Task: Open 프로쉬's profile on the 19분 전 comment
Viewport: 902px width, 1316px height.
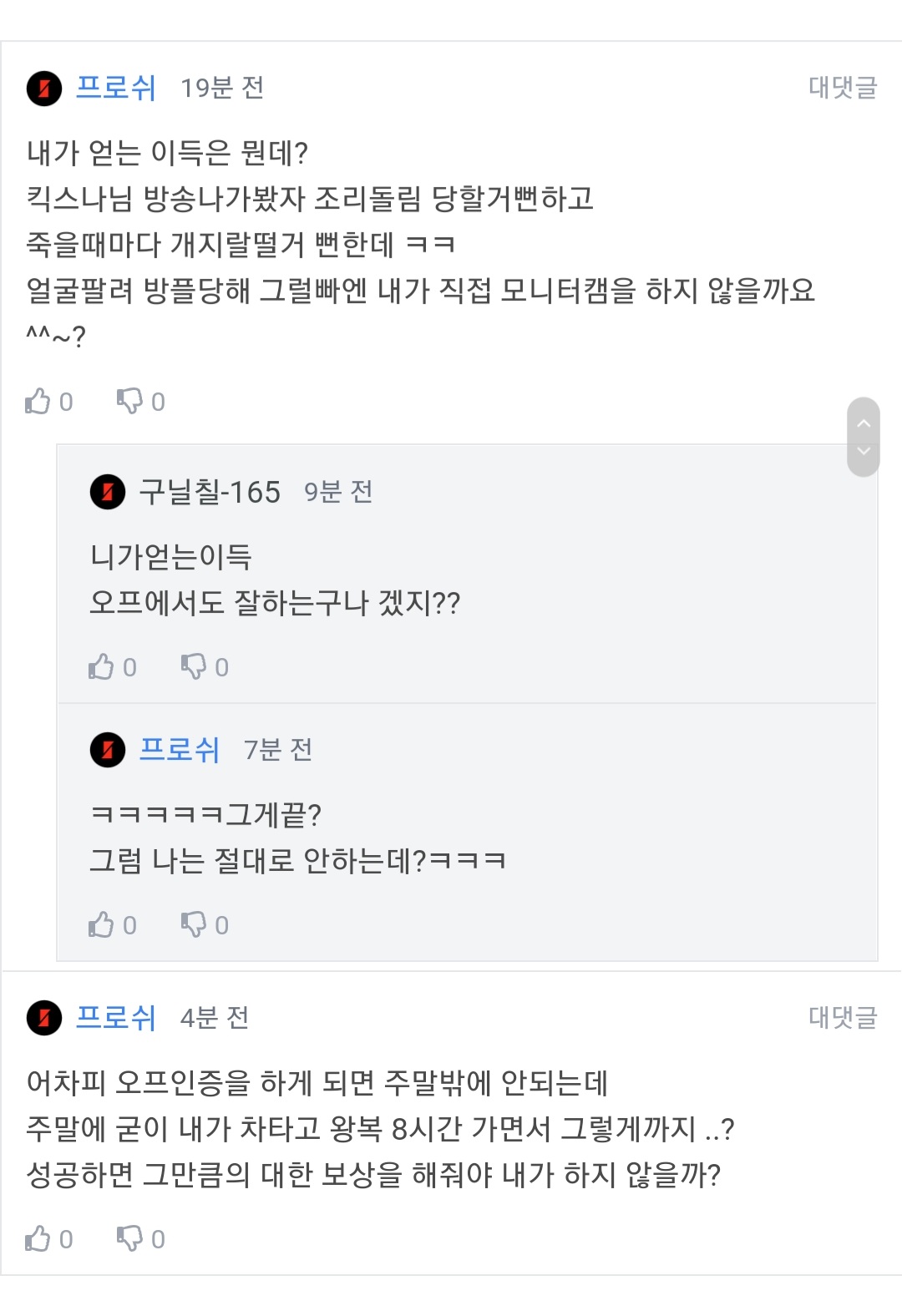Action: tap(115, 88)
